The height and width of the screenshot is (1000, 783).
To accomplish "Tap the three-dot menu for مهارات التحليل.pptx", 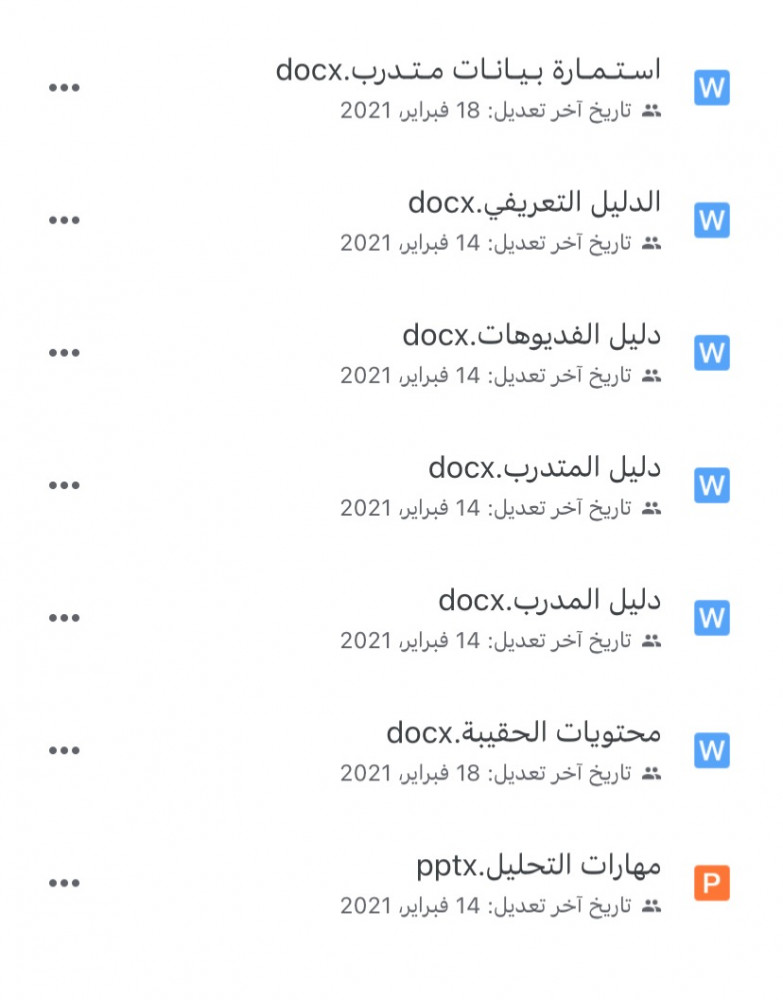I will coord(64,883).
